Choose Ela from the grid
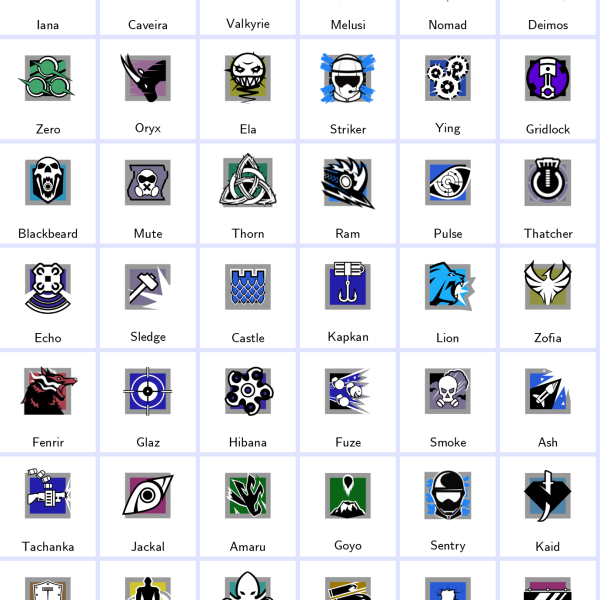This screenshot has width=600, height=600. click(248, 88)
